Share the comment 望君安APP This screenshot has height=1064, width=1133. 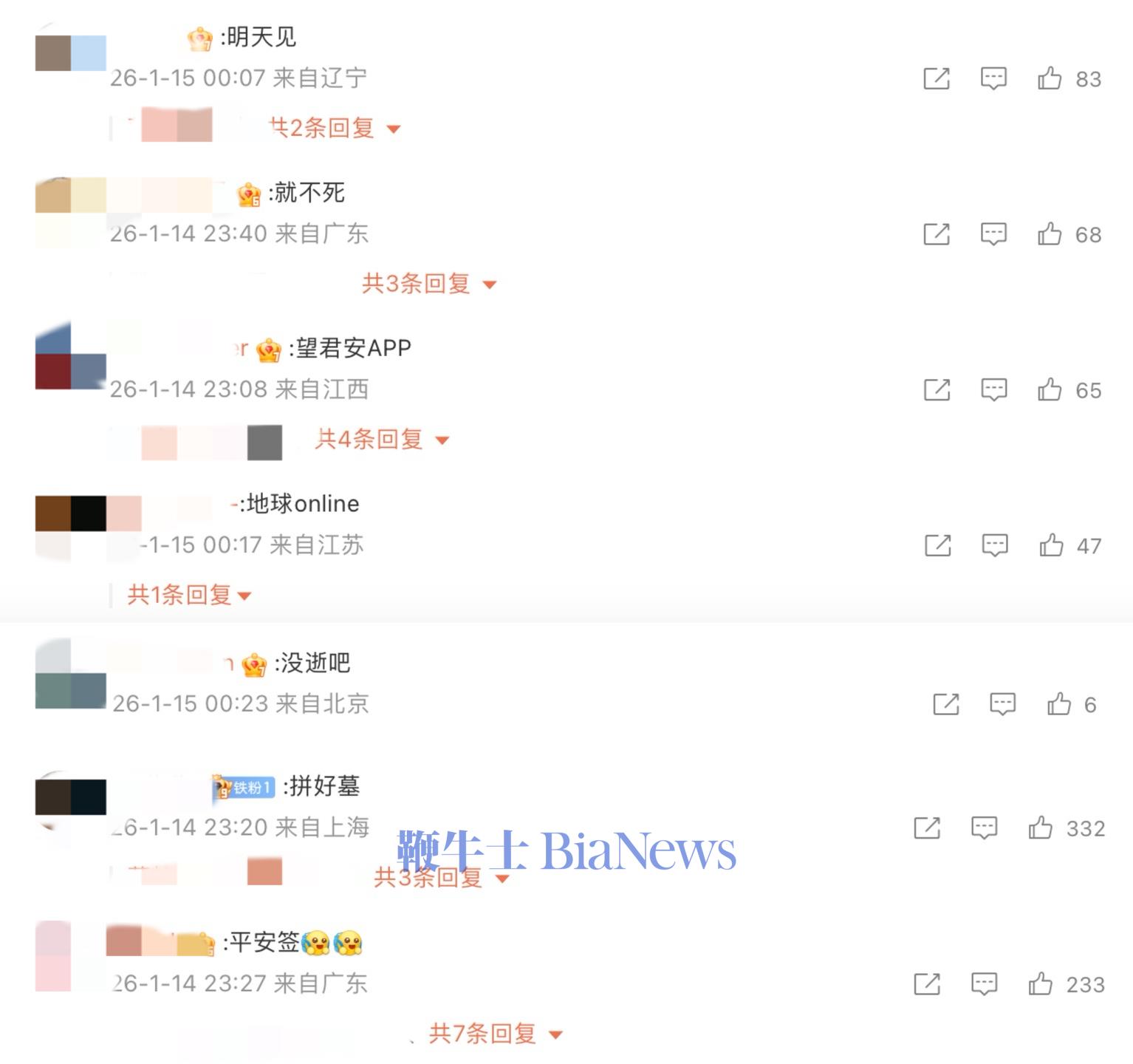pos(937,389)
